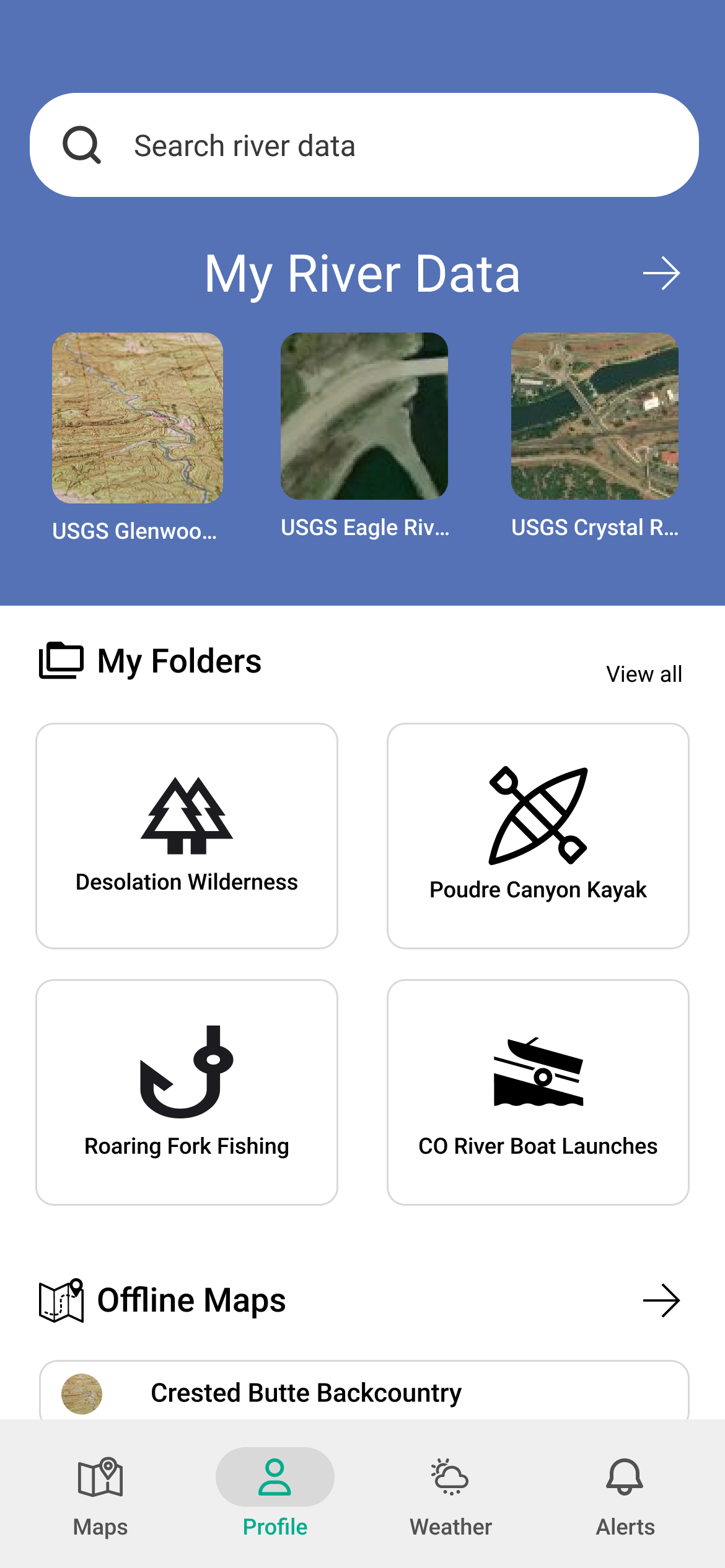The height and width of the screenshot is (1568, 725).
Task: Open the My River Data arrow
Action: [x=661, y=273]
